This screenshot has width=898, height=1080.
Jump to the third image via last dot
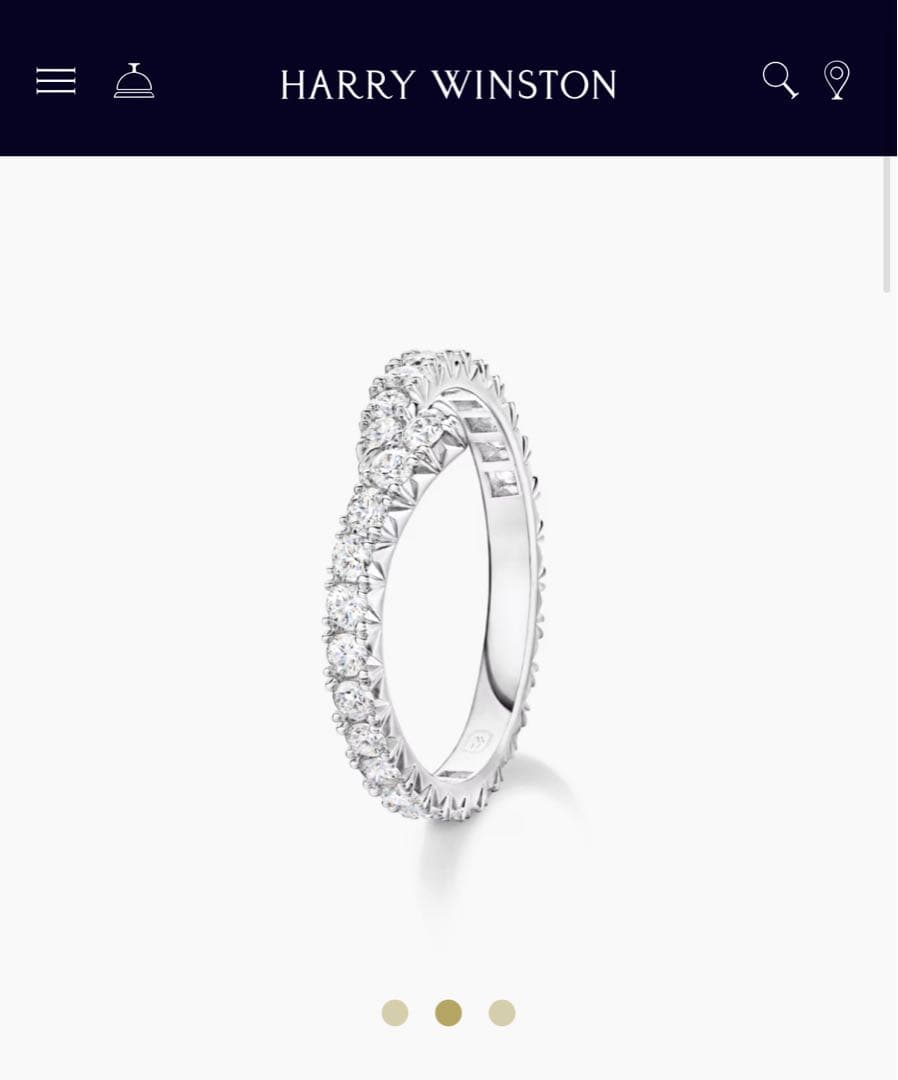(x=502, y=1013)
